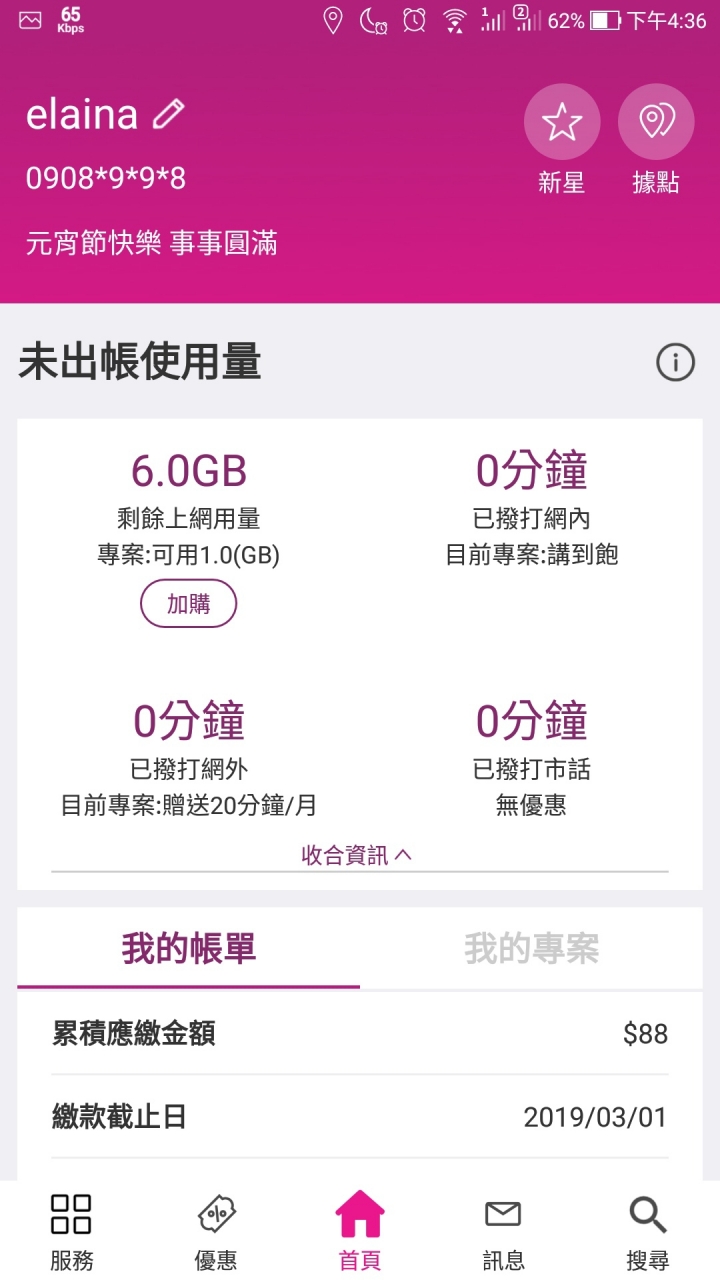The width and height of the screenshot is (720, 1280).
Task: Open the 訊息 messages tab
Action: 503,1231
